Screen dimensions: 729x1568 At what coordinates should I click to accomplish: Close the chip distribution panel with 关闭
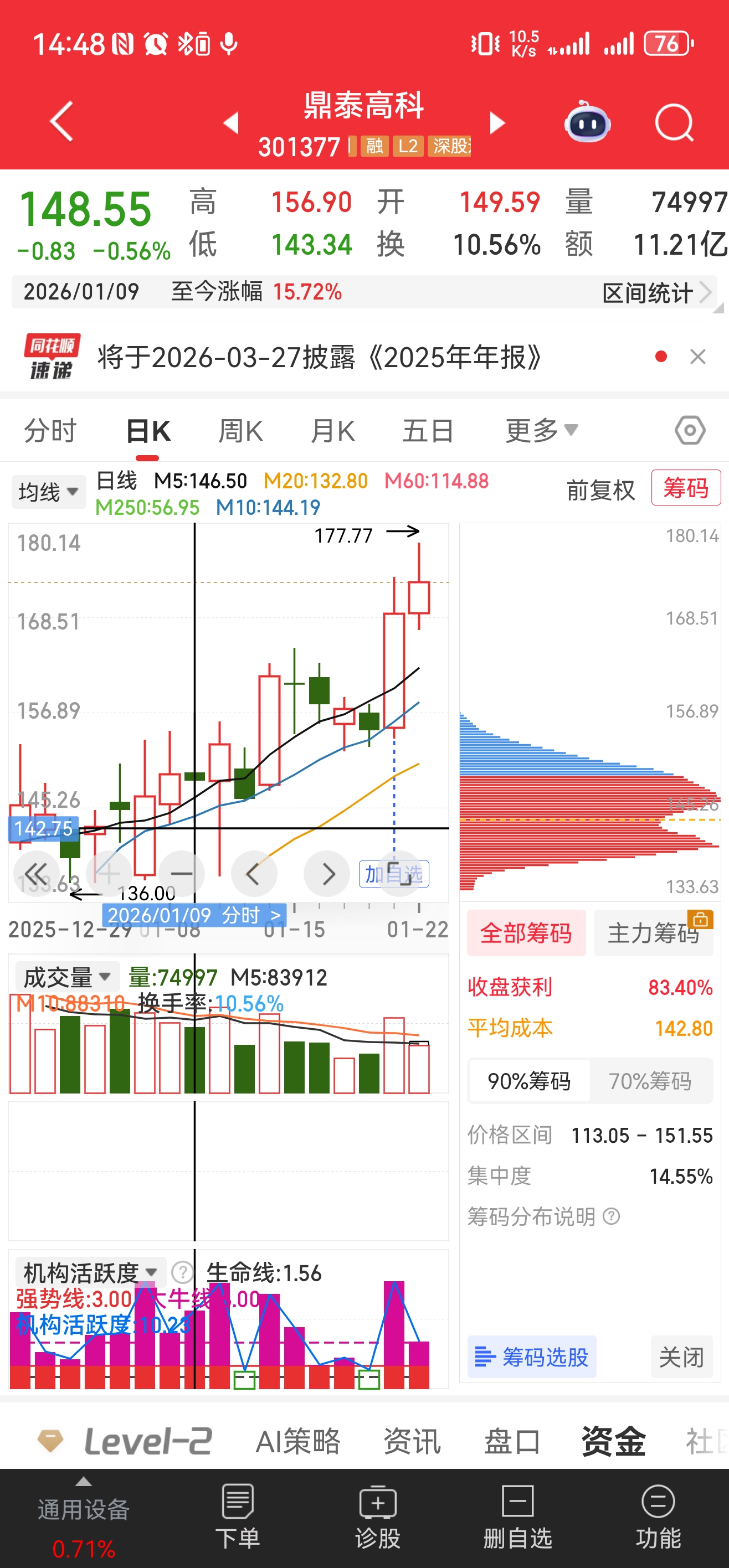point(681,1357)
